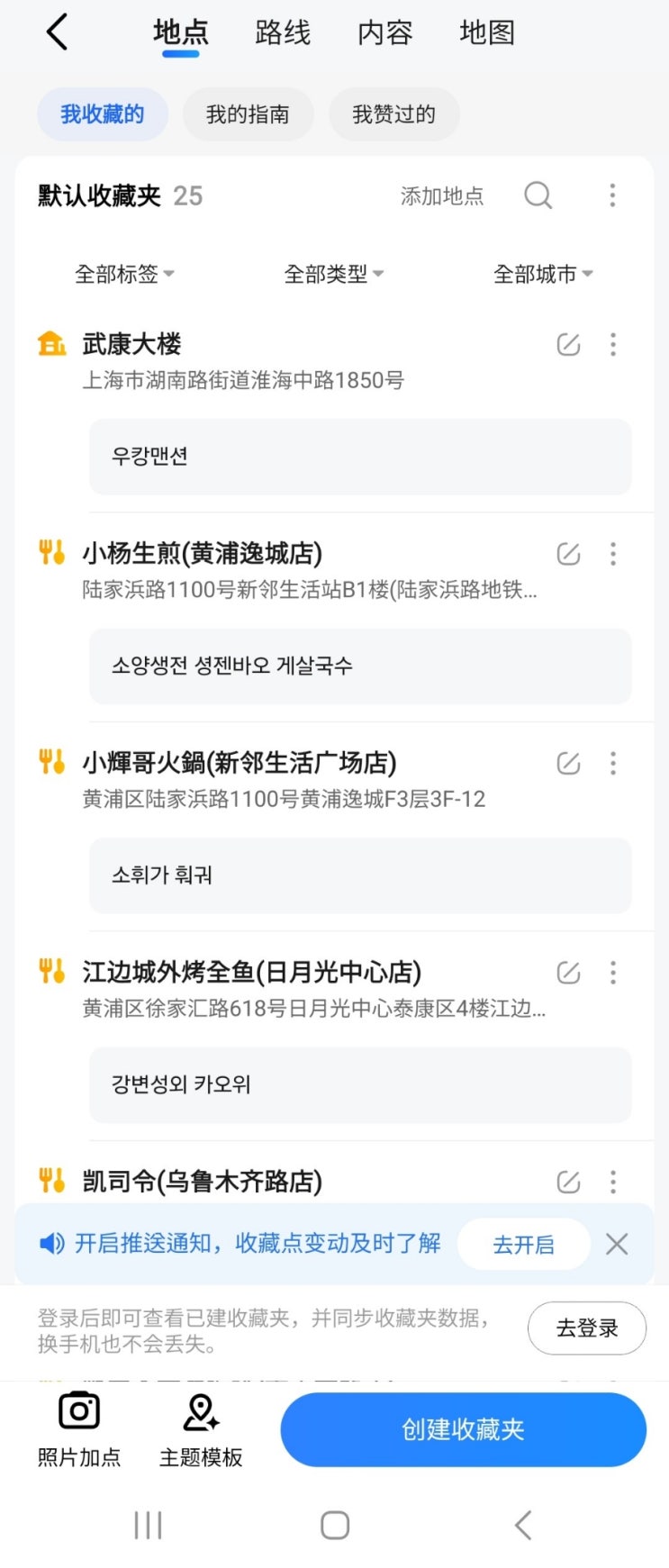Tap 去开启 to enable push notifications
Image resolution: width=669 pixels, height=1568 pixels.
click(x=523, y=1245)
